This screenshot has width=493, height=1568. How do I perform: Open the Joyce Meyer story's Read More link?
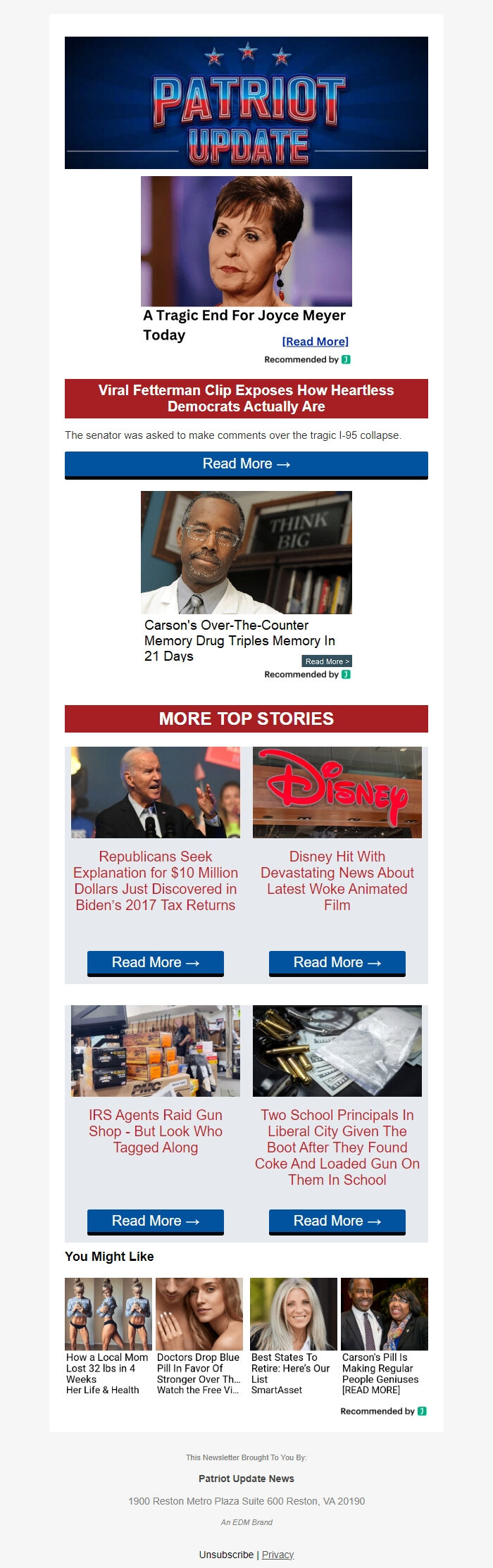315,342
